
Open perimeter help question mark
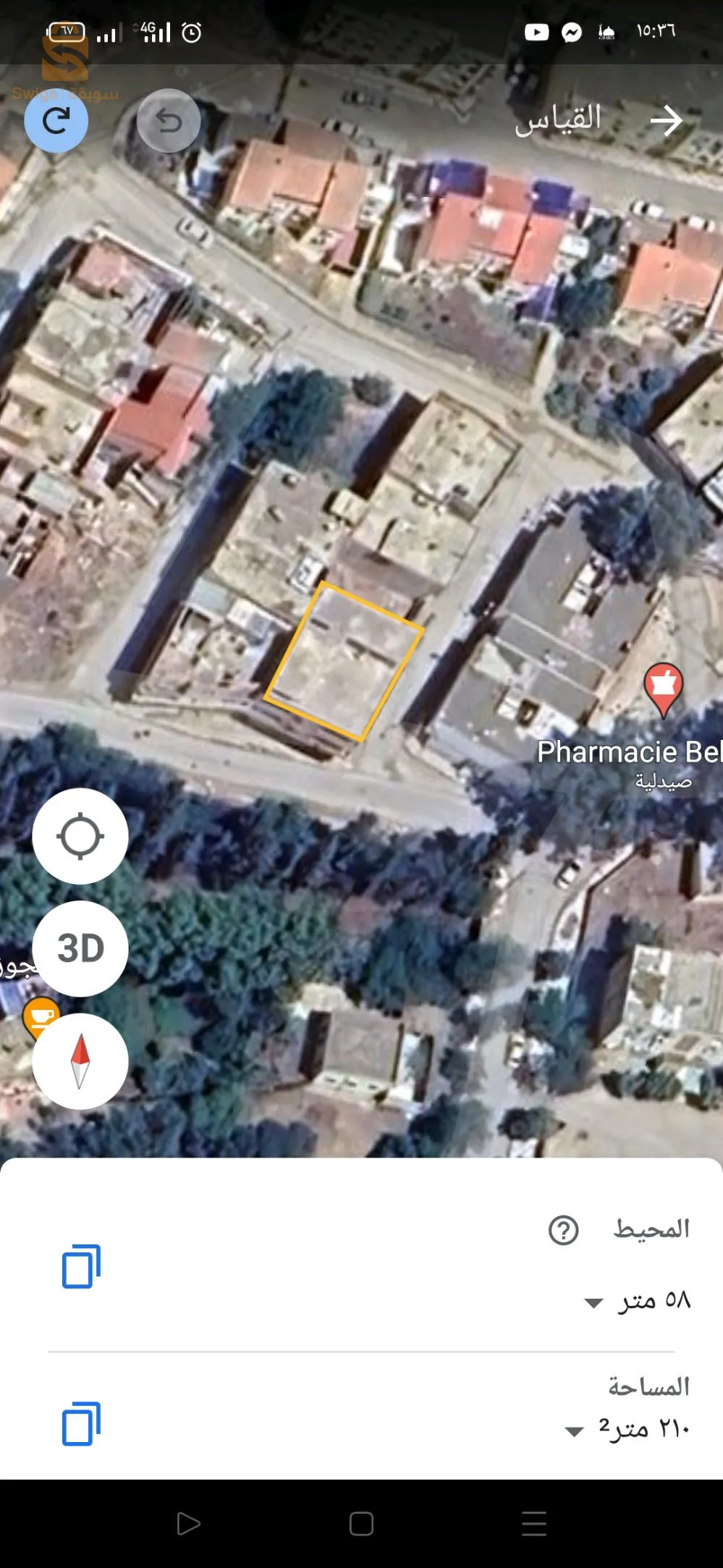(563, 1230)
